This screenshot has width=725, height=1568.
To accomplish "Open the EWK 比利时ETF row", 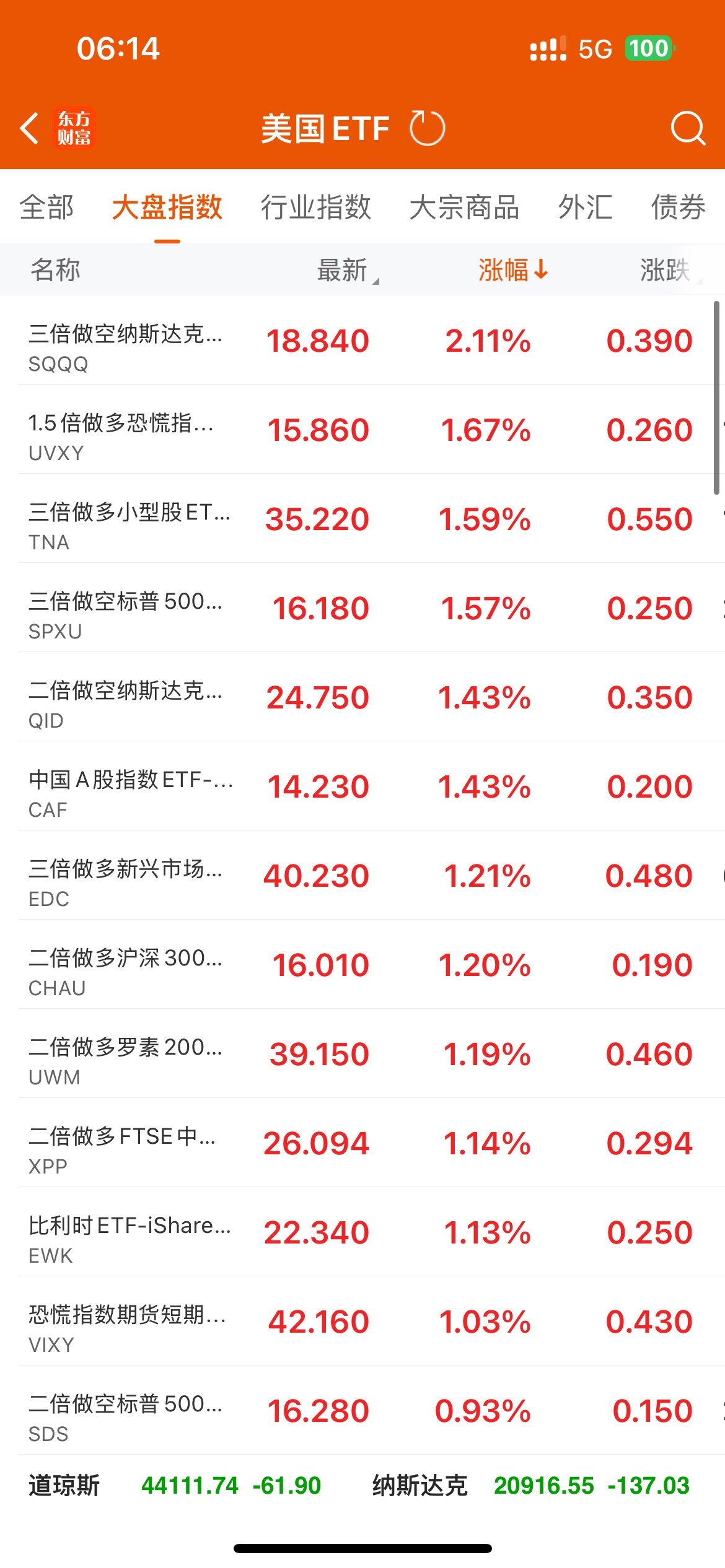I will (x=362, y=1232).
